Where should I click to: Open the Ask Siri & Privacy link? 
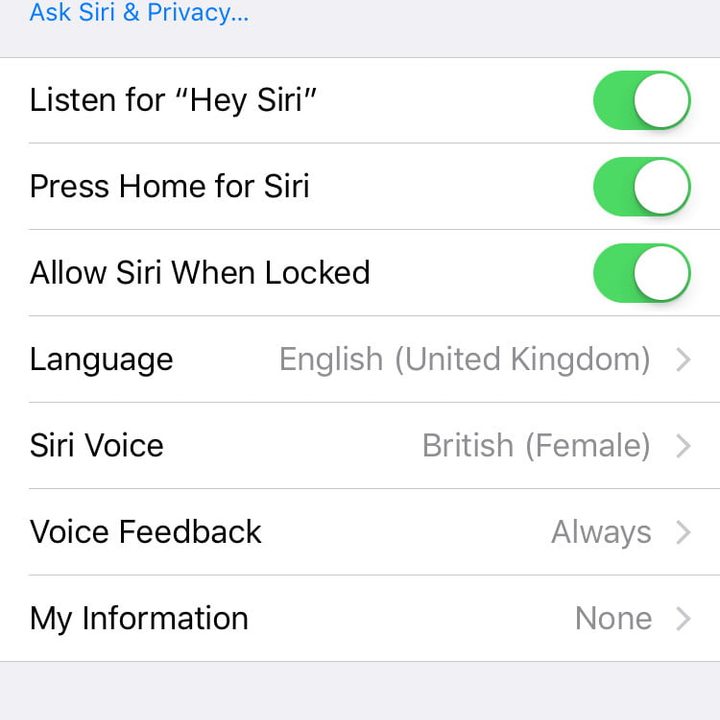[139, 14]
